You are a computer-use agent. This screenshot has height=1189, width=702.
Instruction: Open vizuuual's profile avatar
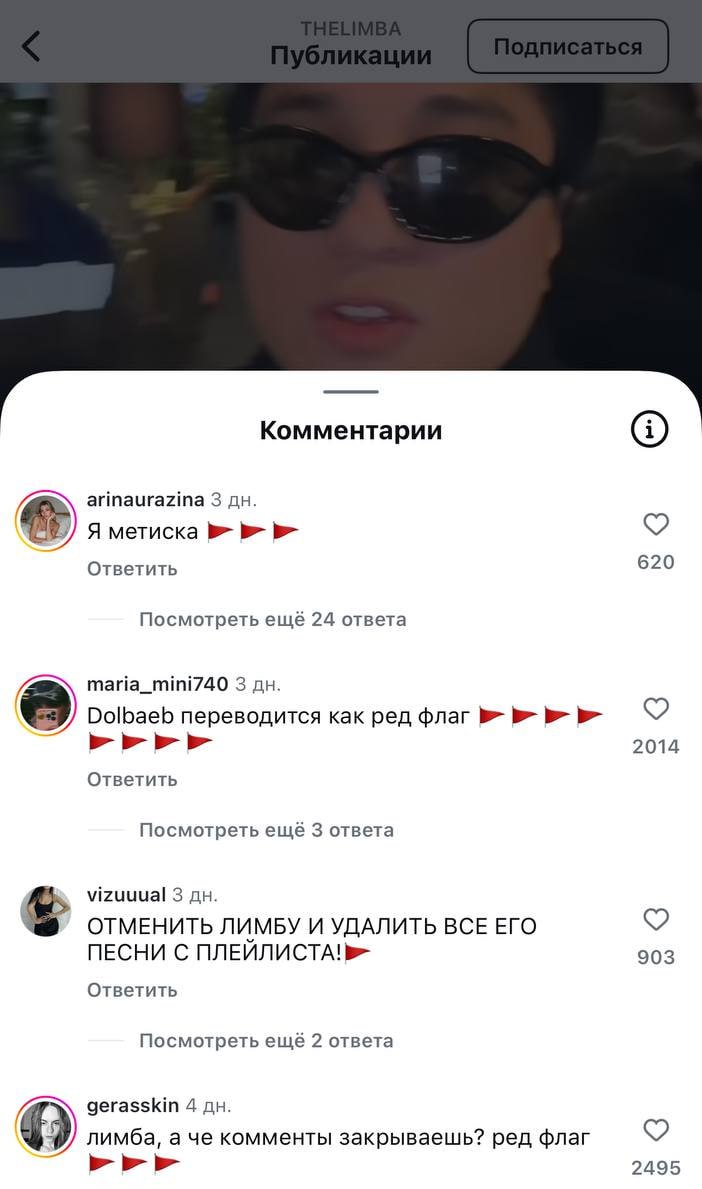46,911
